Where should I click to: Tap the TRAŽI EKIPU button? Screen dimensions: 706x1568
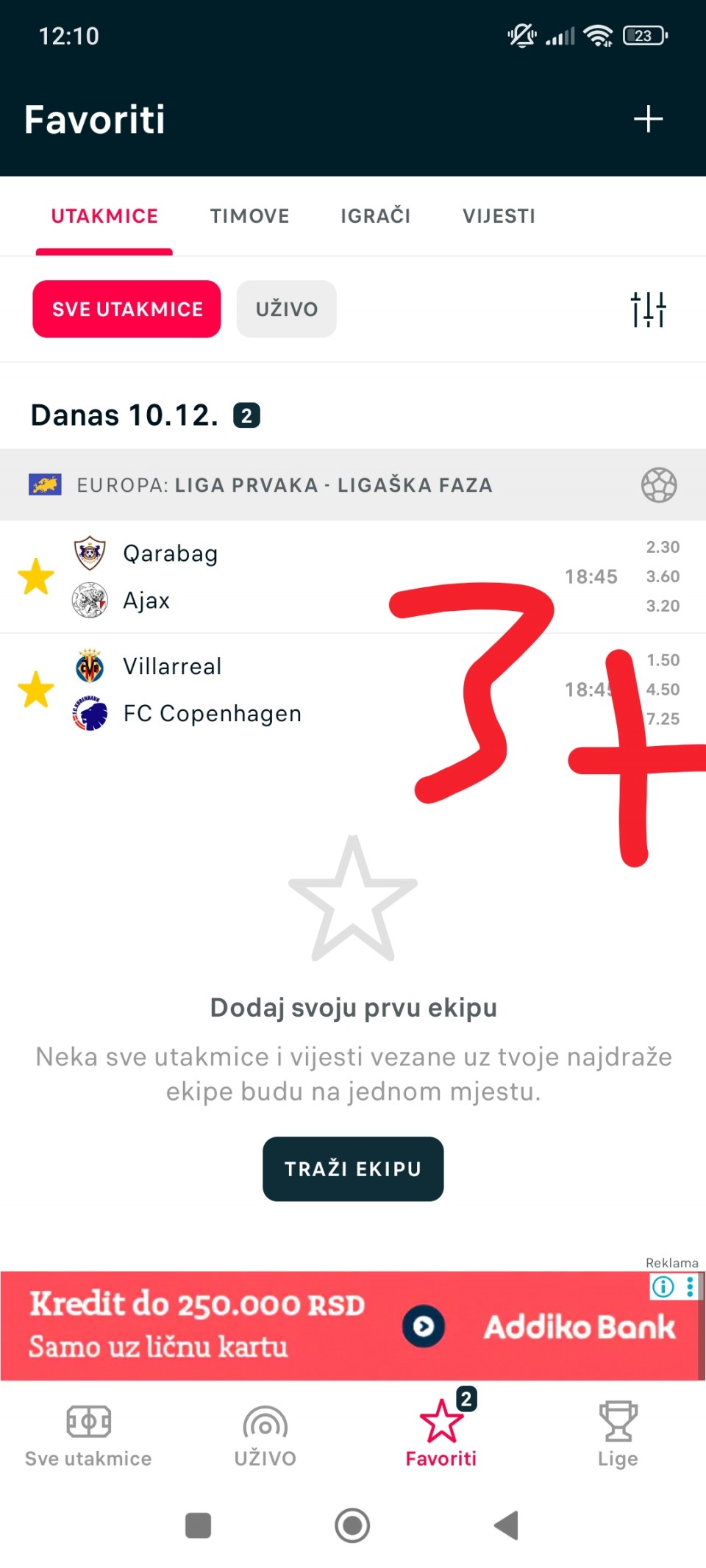click(x=353, y=1169)
